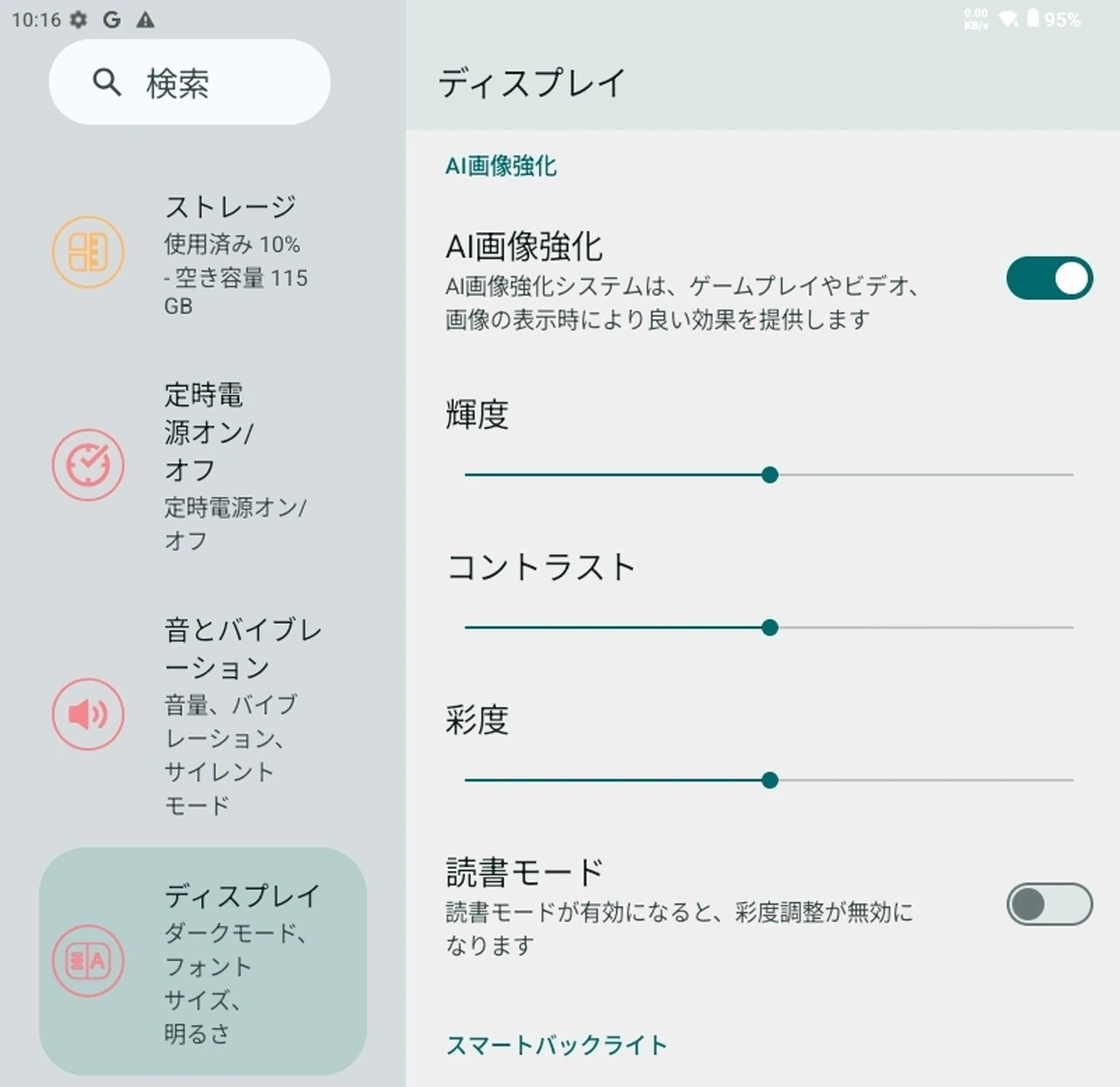Select ディスプレイ in the settings list

203,961
